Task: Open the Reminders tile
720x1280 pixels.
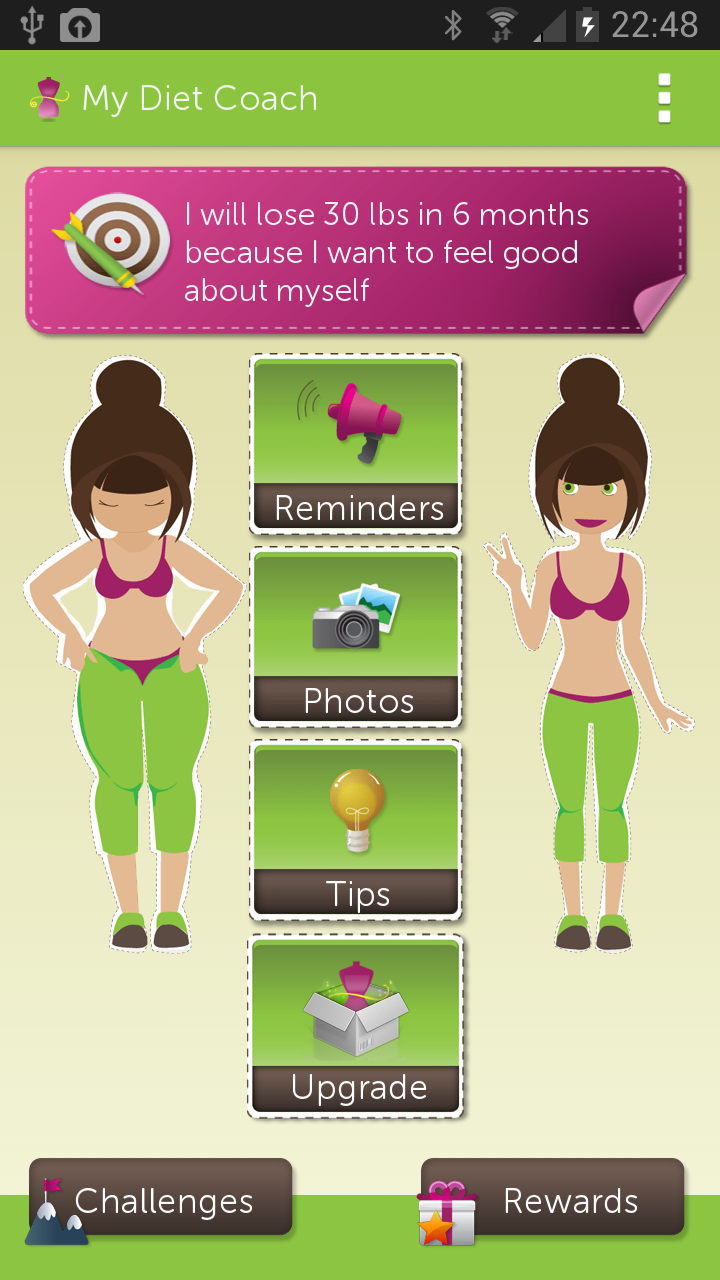Action: 356,443
